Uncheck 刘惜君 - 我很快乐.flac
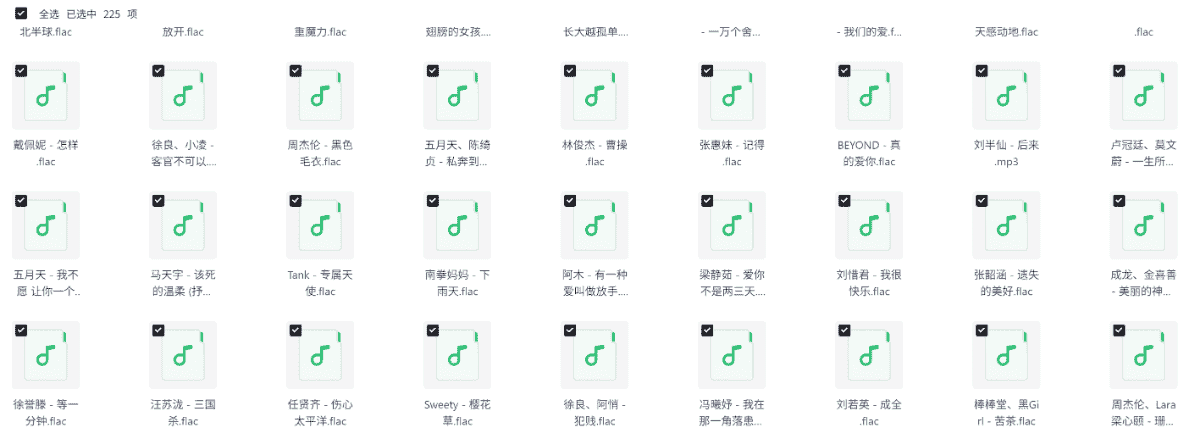Image resolution: width=1200 pixels, height=433 pixels. pyautogui.click(x=845, y=200)
